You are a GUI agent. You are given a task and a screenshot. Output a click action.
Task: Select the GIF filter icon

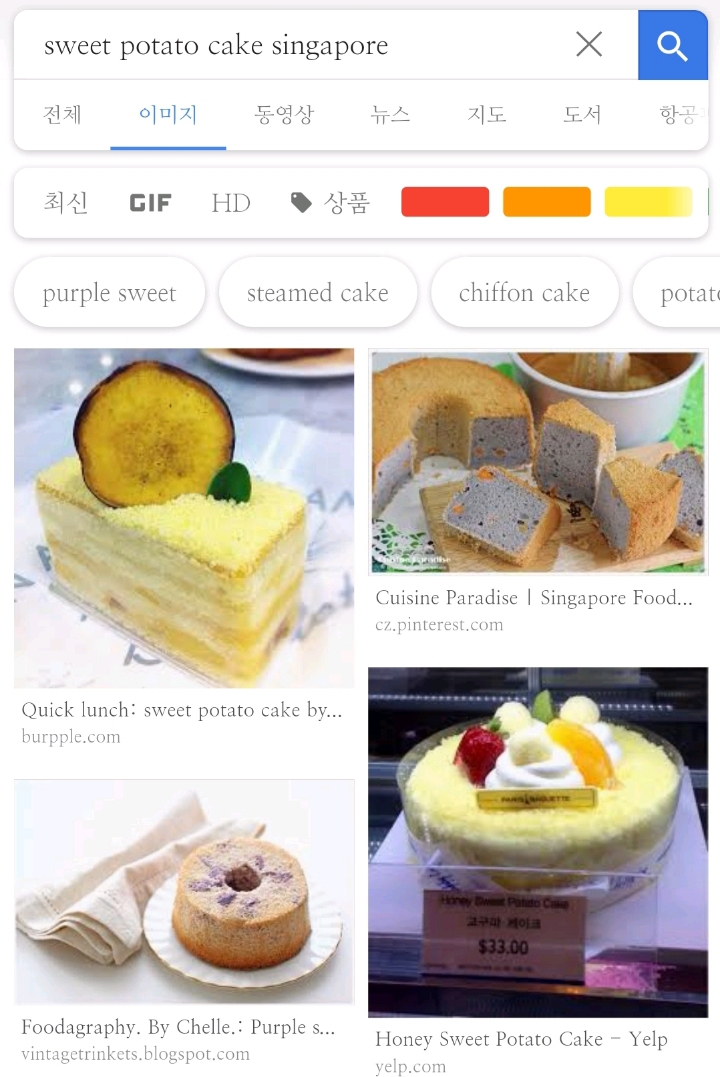pyautogui.click(x=149, y=202)
